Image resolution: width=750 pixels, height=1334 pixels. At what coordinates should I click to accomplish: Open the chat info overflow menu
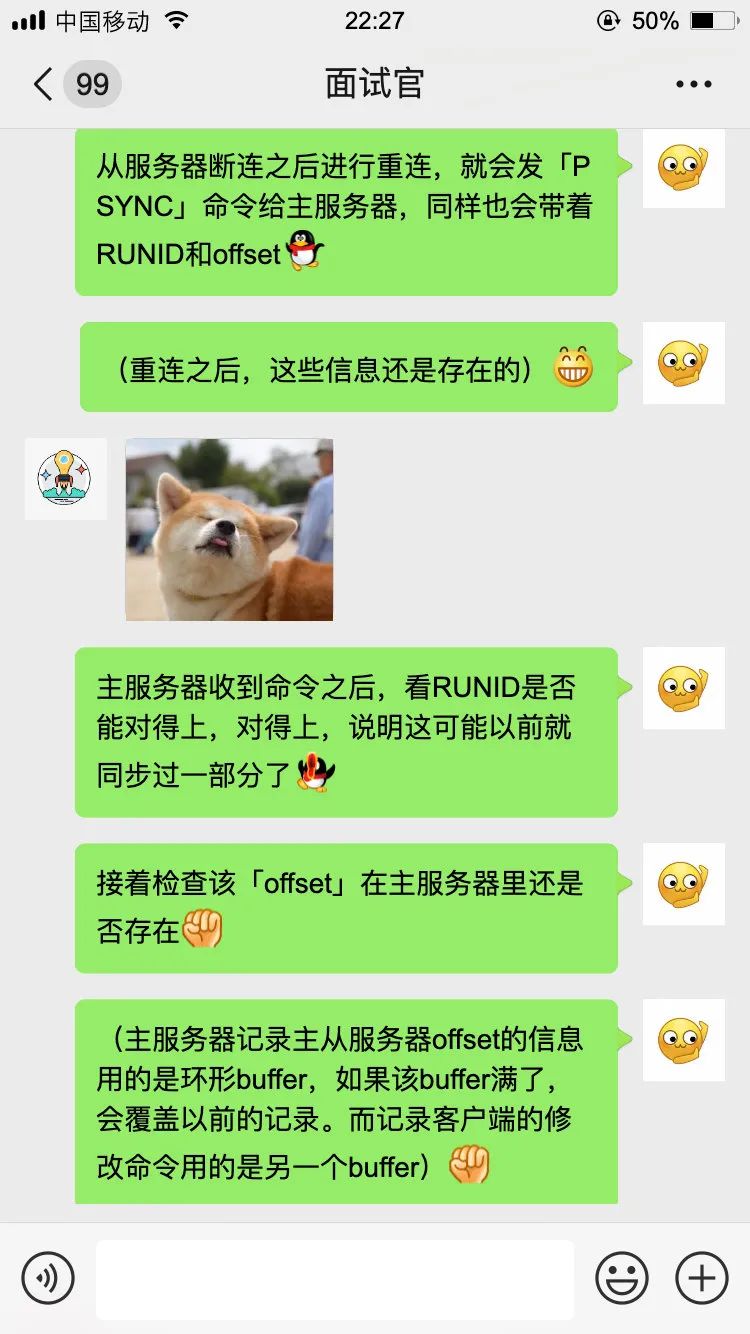point(693,84)
